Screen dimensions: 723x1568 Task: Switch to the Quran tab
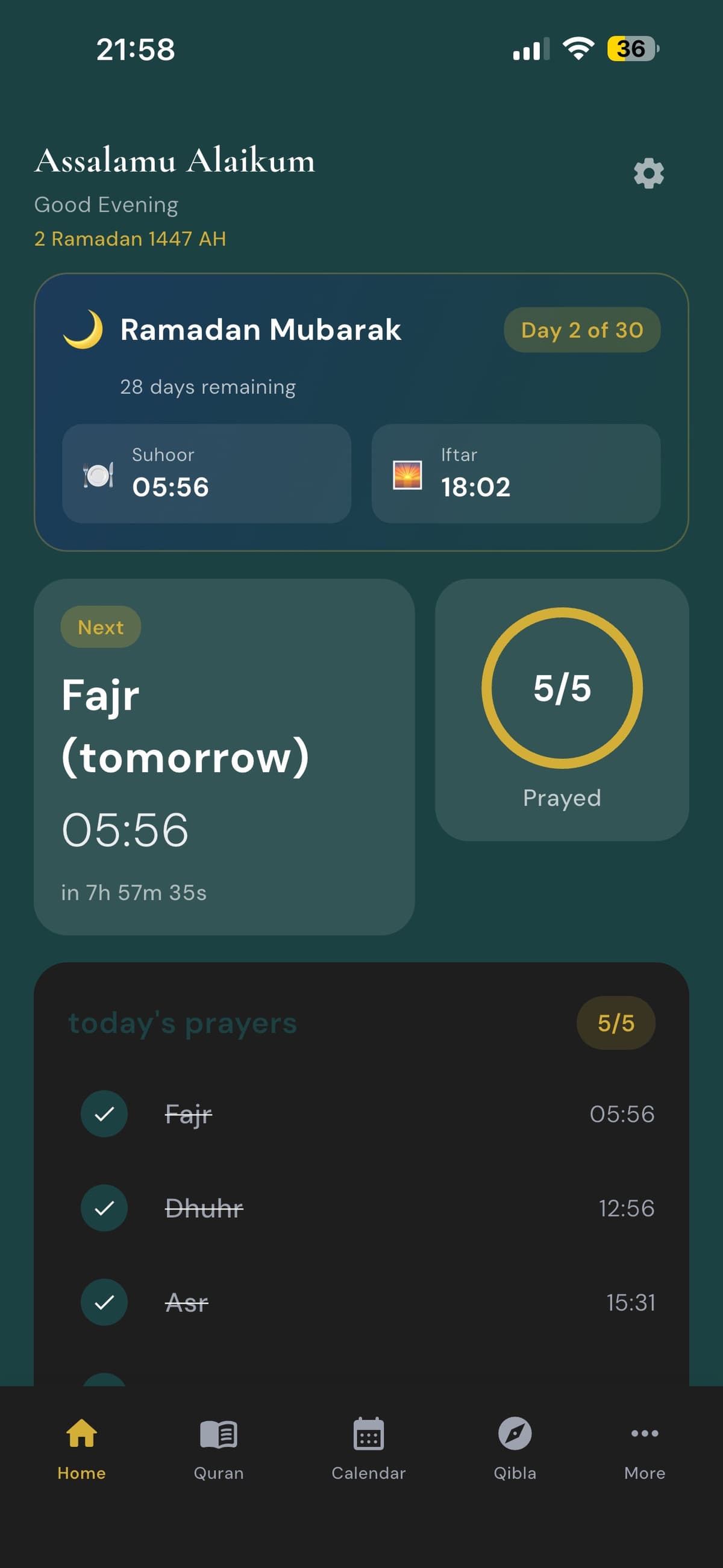[x=219, y=1447]
